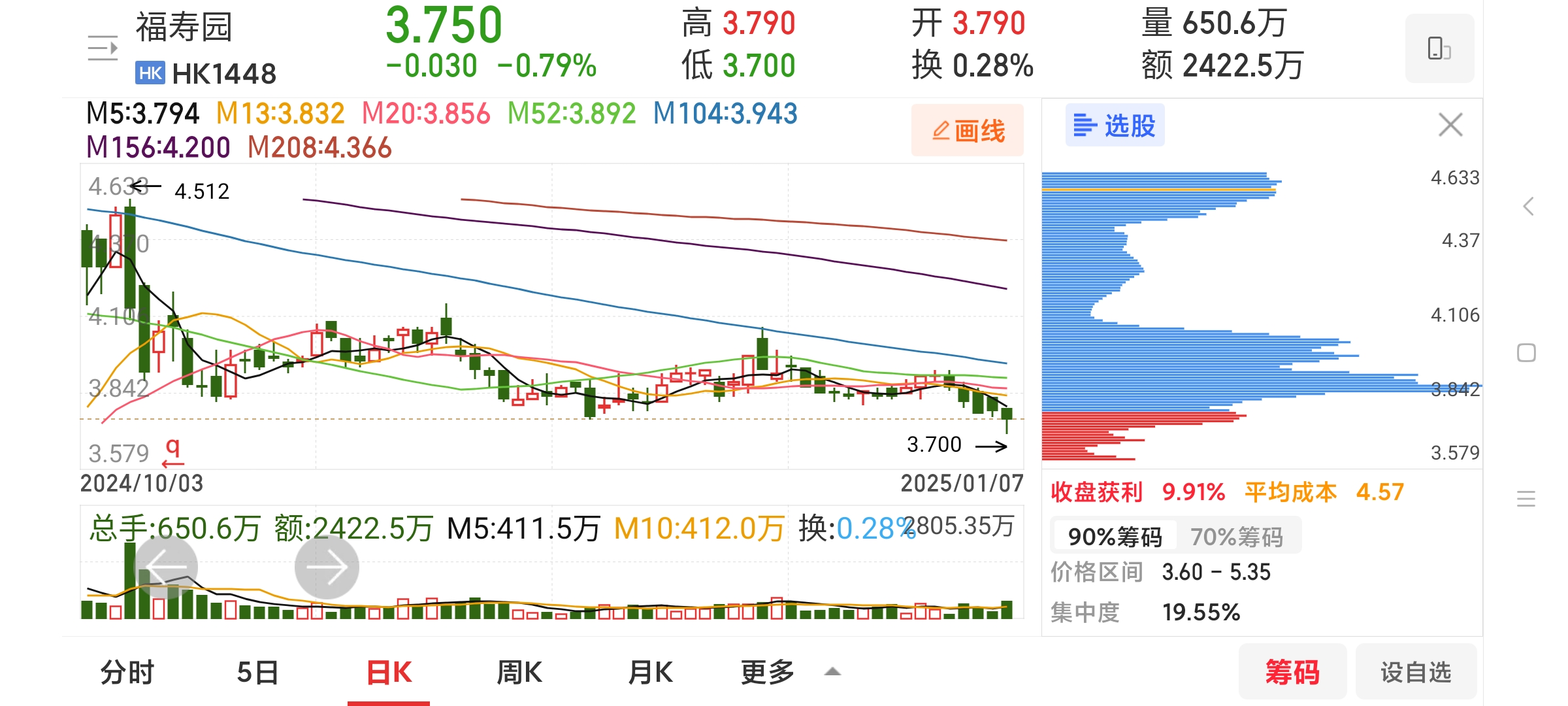The image size is (1568, 706).
Task: Move chart cursor right with arrow button
Action: (327, 567)
